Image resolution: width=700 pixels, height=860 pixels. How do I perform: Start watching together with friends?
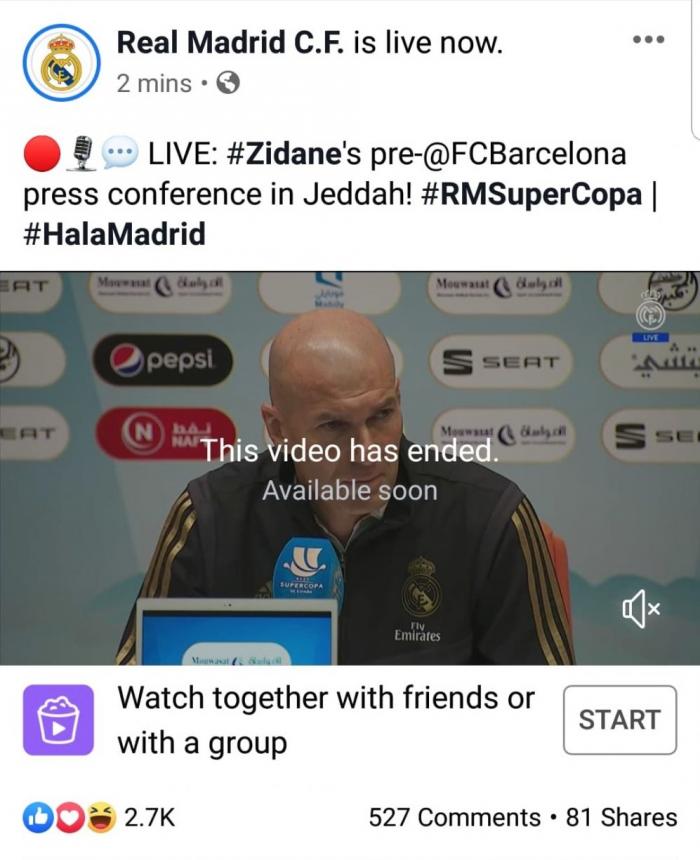619,720
